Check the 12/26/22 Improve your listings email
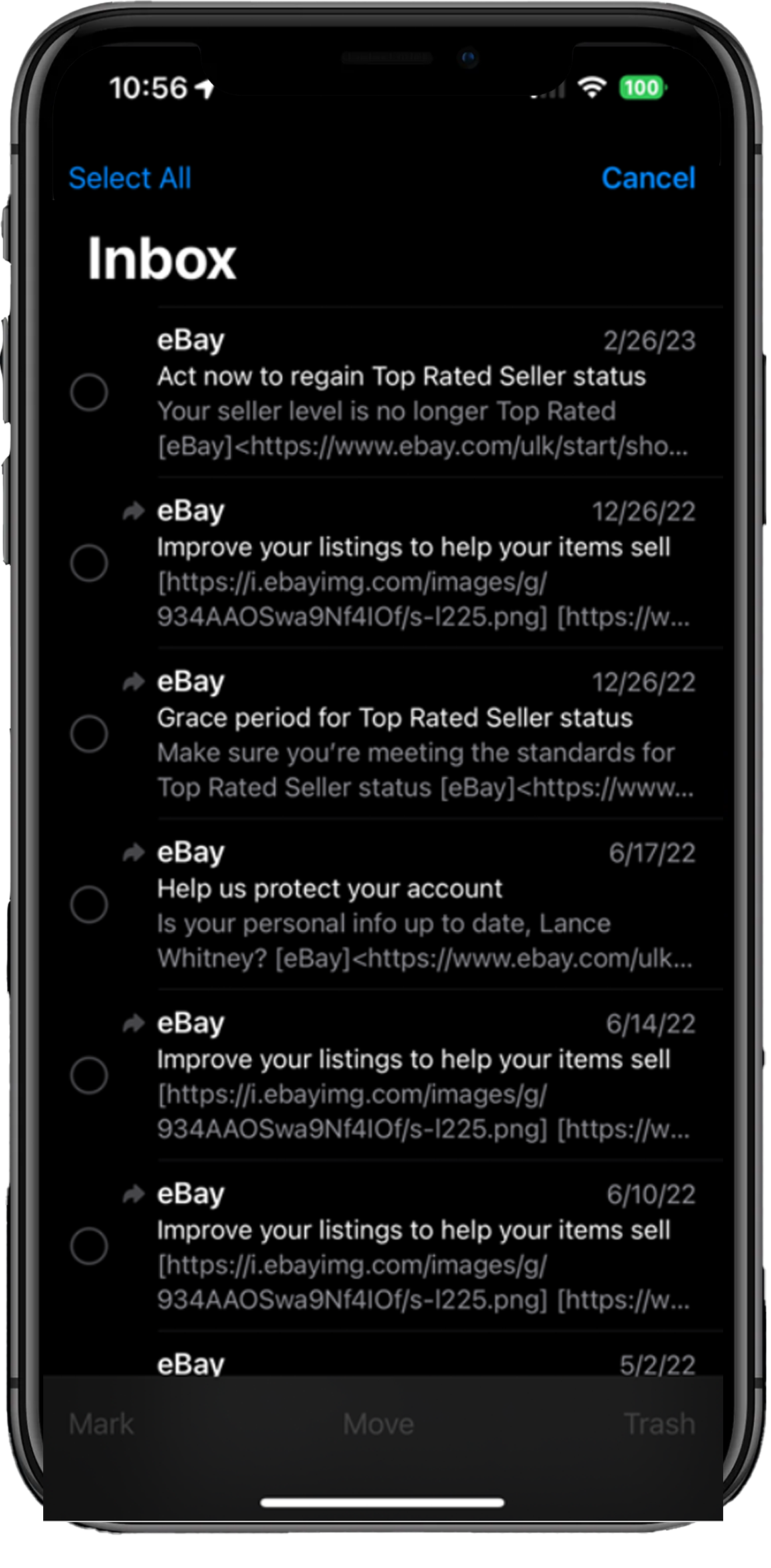The width and height of the screenshot is (771, 1568). (89, 563)
